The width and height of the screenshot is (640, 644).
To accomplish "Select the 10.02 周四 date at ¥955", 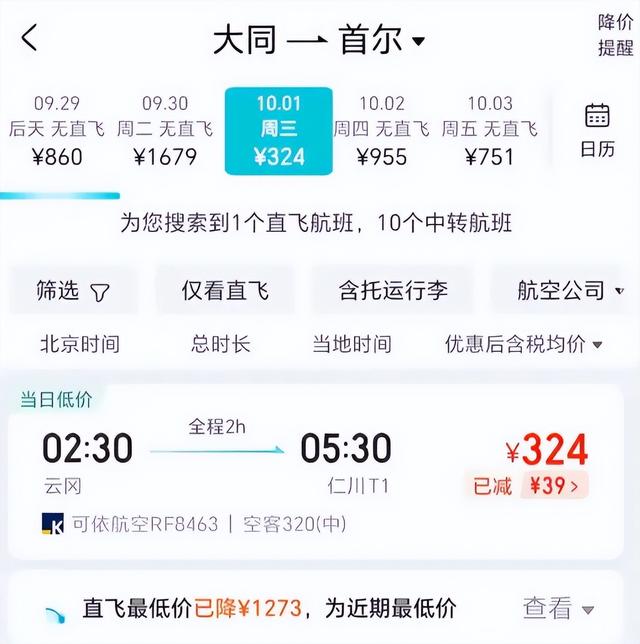I will pos(381,131).
